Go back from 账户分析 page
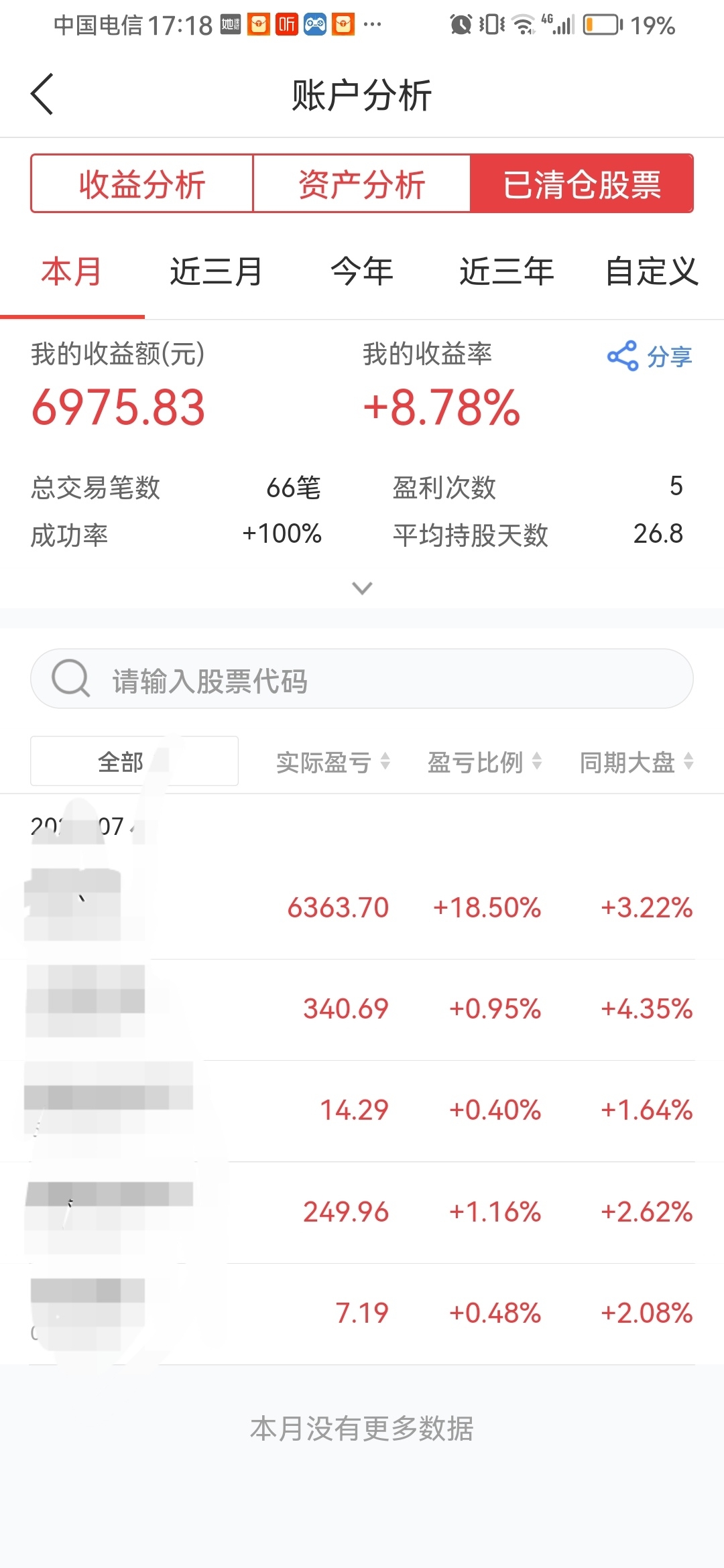The width and height of the screenshot is (724, 1568). click(42, 94)
